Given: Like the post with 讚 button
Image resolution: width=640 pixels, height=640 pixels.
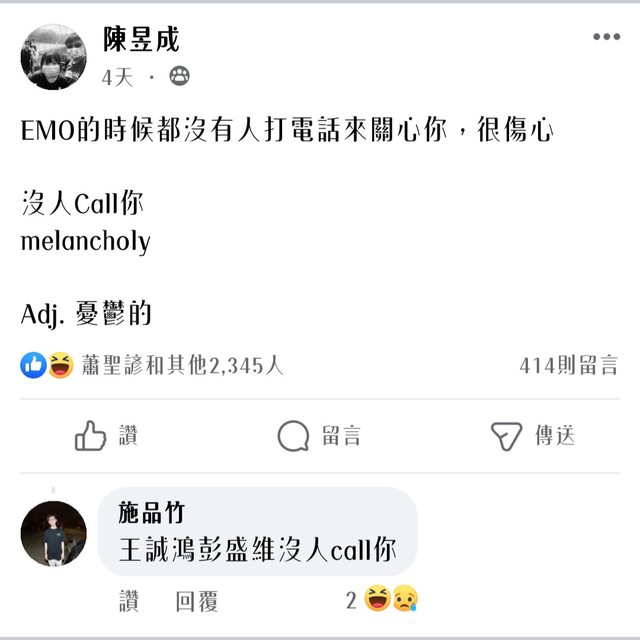Looking at the screenshot, I should [107, 435].
